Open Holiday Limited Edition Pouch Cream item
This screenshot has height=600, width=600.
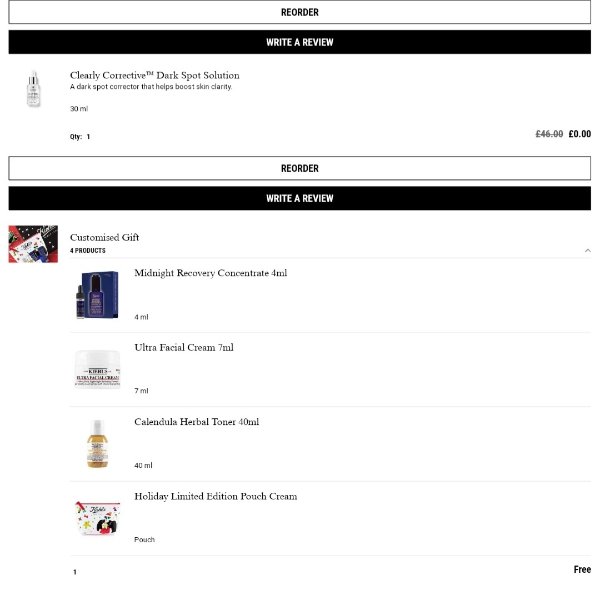pos(215,496)
